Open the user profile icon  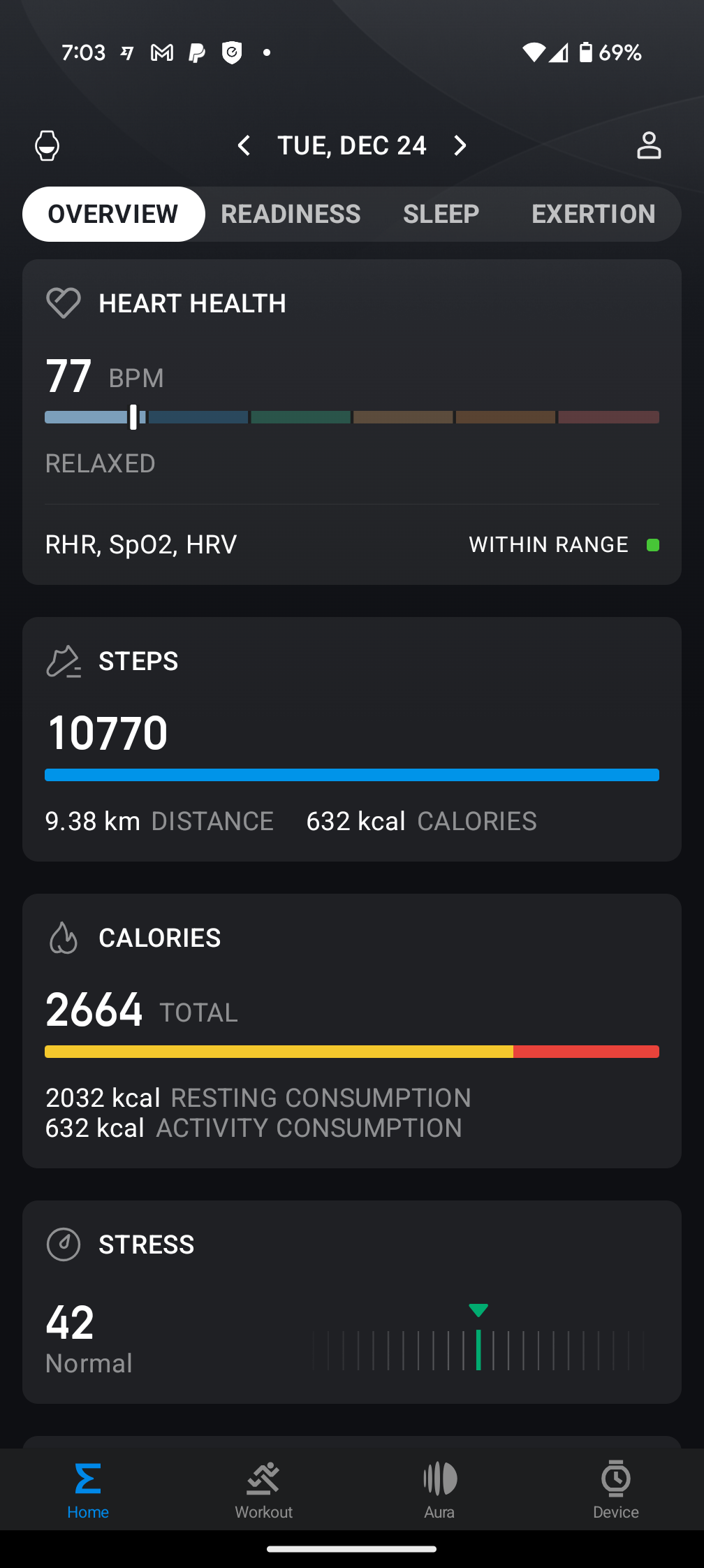tap(649, 145)
